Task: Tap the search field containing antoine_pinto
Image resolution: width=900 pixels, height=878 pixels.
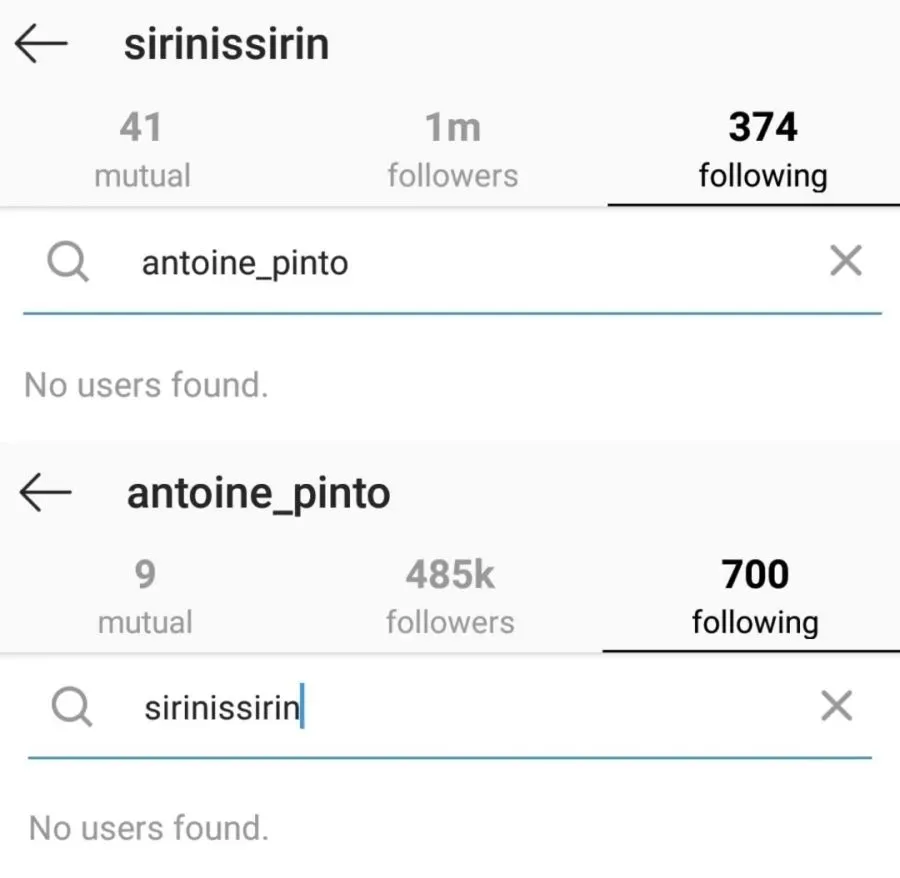Action: coord(450,264)
